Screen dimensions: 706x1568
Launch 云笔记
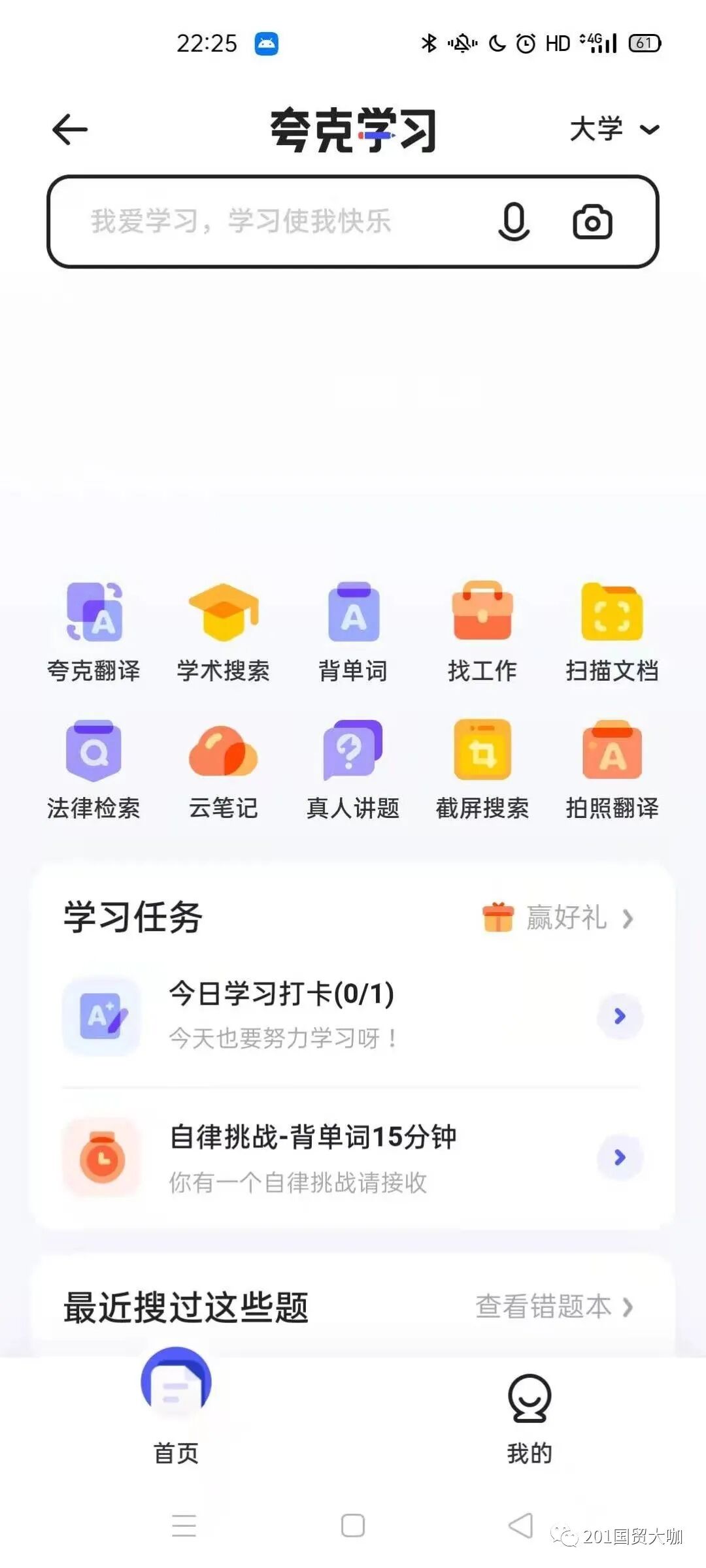(223, 769)
